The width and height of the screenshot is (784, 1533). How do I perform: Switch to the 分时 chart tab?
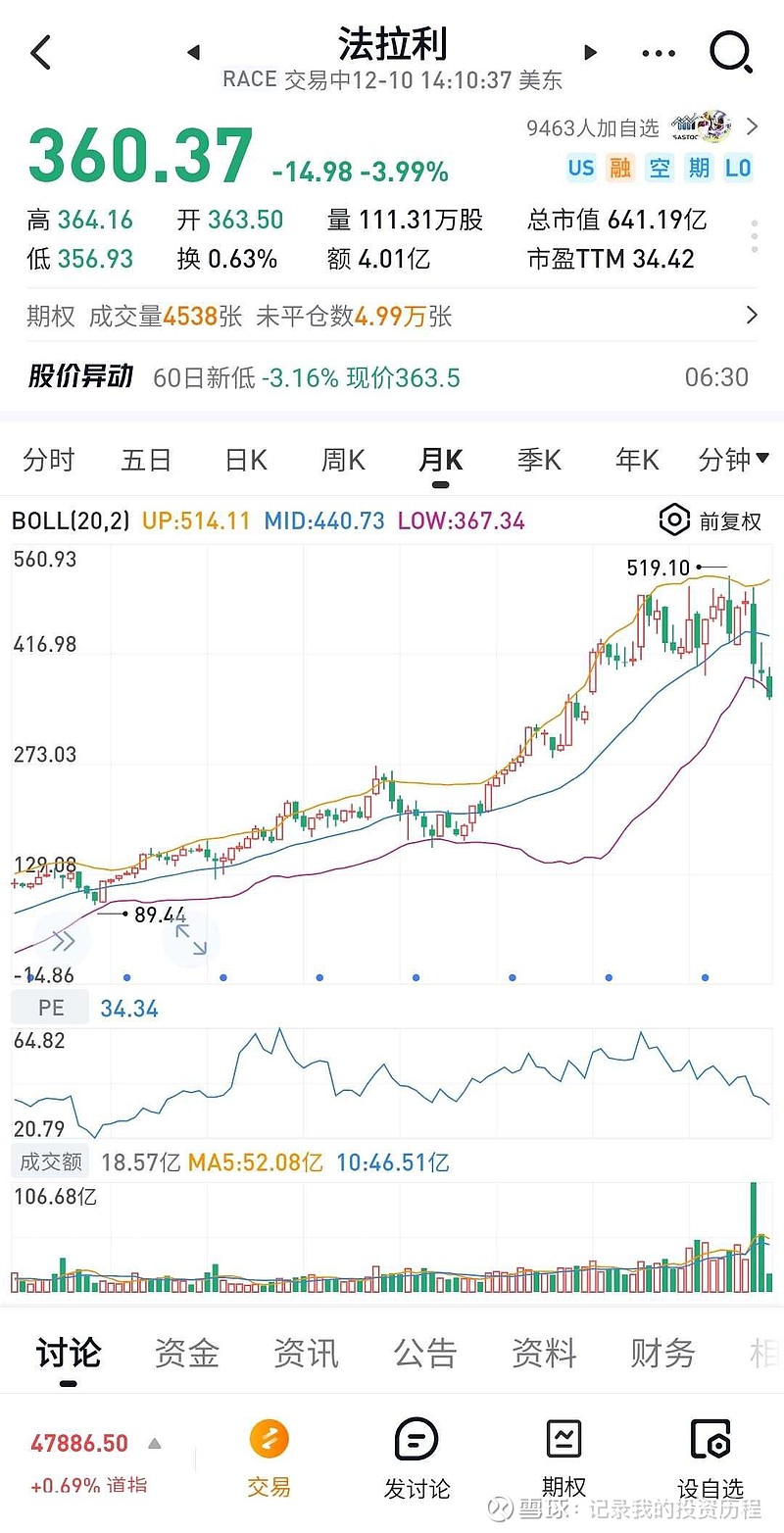pyautogui.click(x=48, y=460)
